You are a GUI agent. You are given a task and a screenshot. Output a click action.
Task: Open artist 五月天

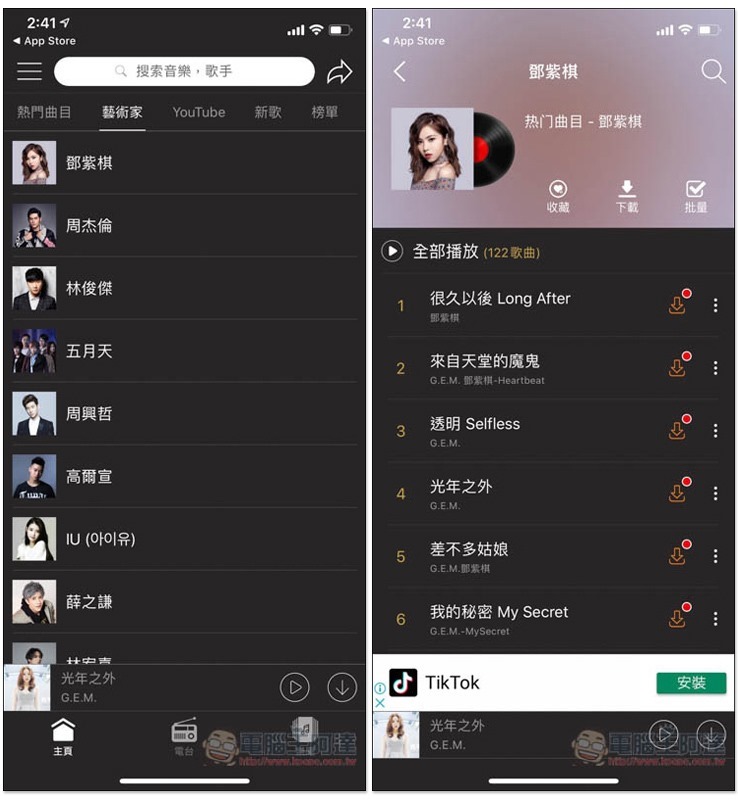click(89, 351)
